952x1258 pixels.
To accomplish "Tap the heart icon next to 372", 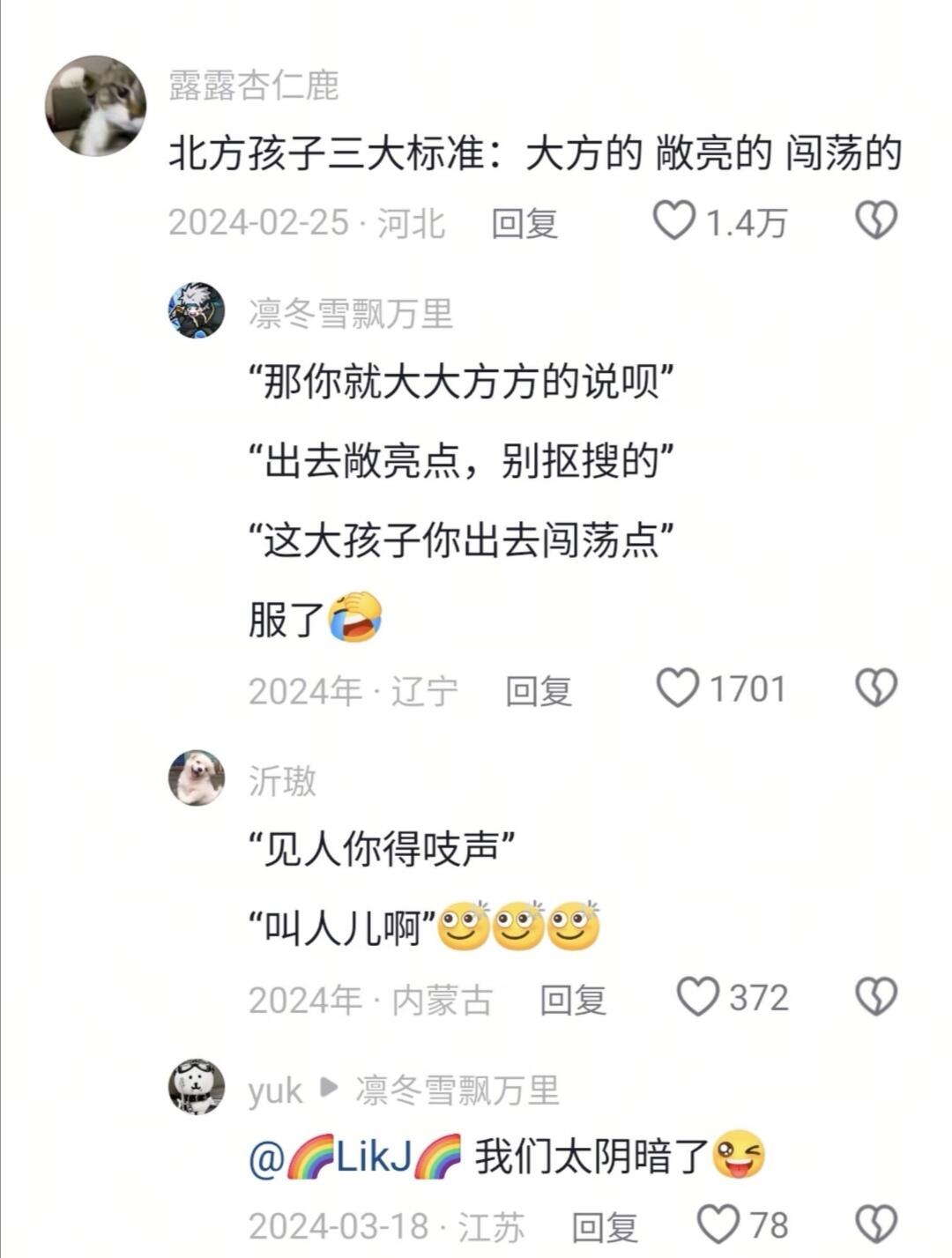I will tap(696, 996).
